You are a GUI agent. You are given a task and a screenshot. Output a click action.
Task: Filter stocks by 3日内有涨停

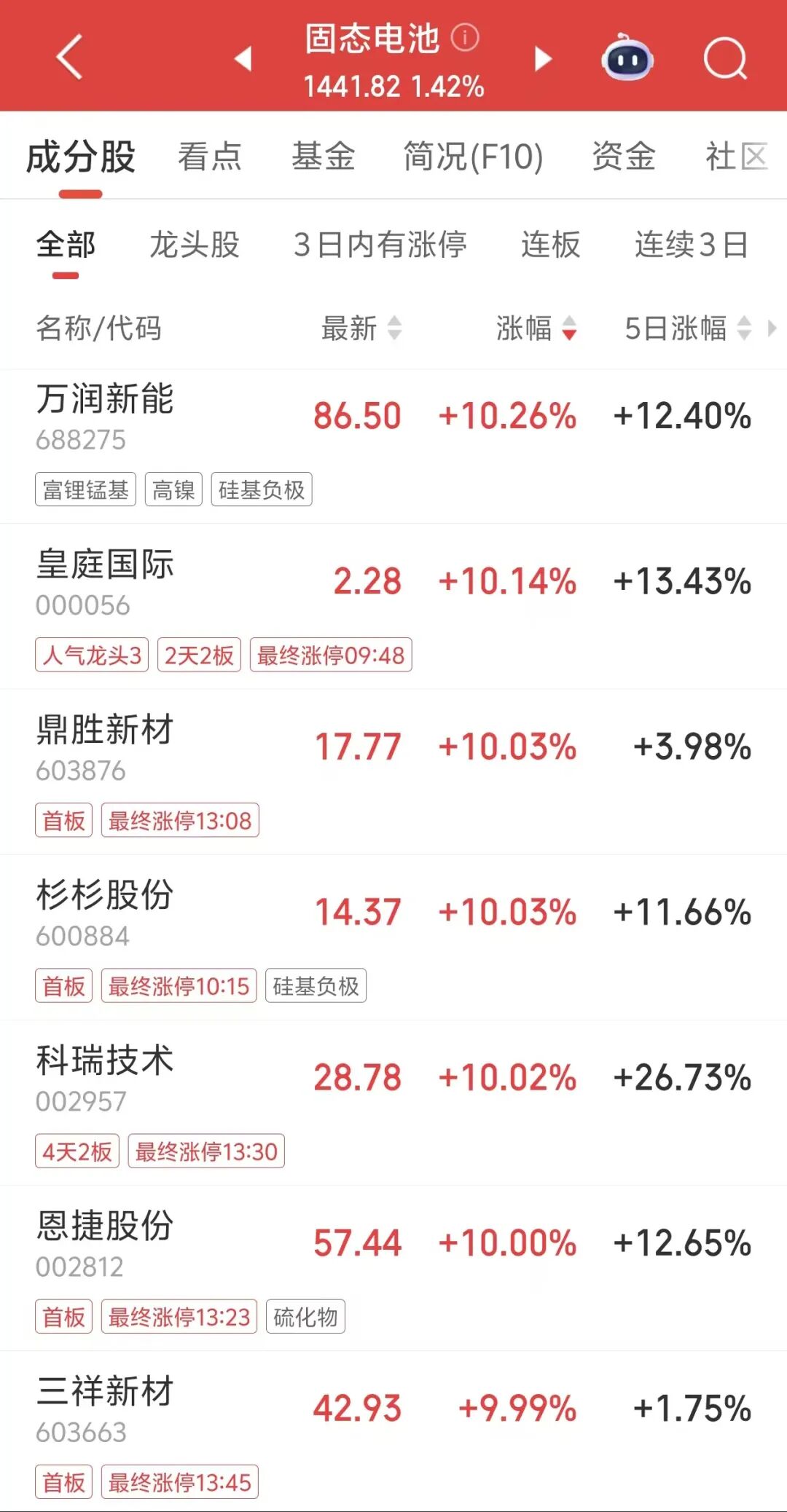(380, 245)
